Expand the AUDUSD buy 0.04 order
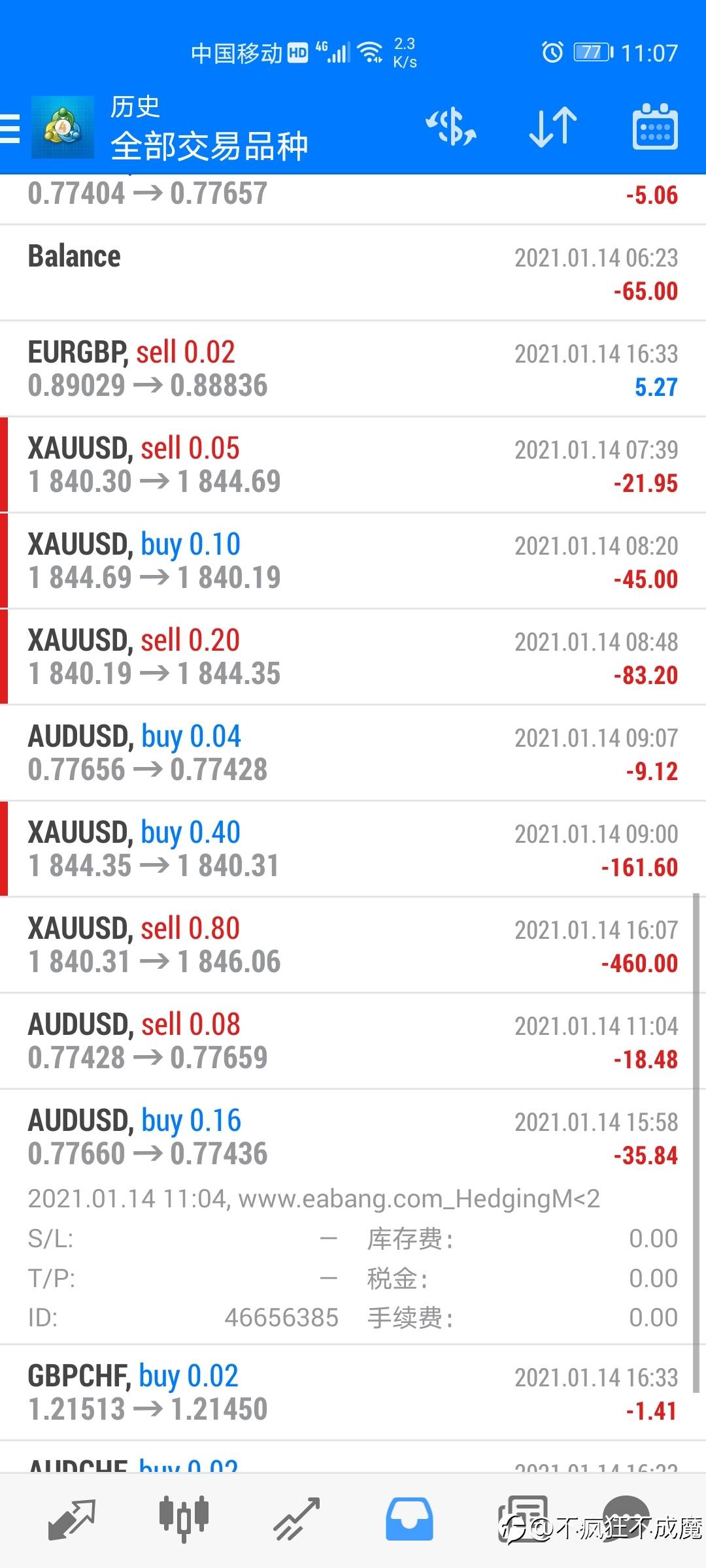This screenshot has height=1568, width=706. pyautogui.click(x=353, y=753)
